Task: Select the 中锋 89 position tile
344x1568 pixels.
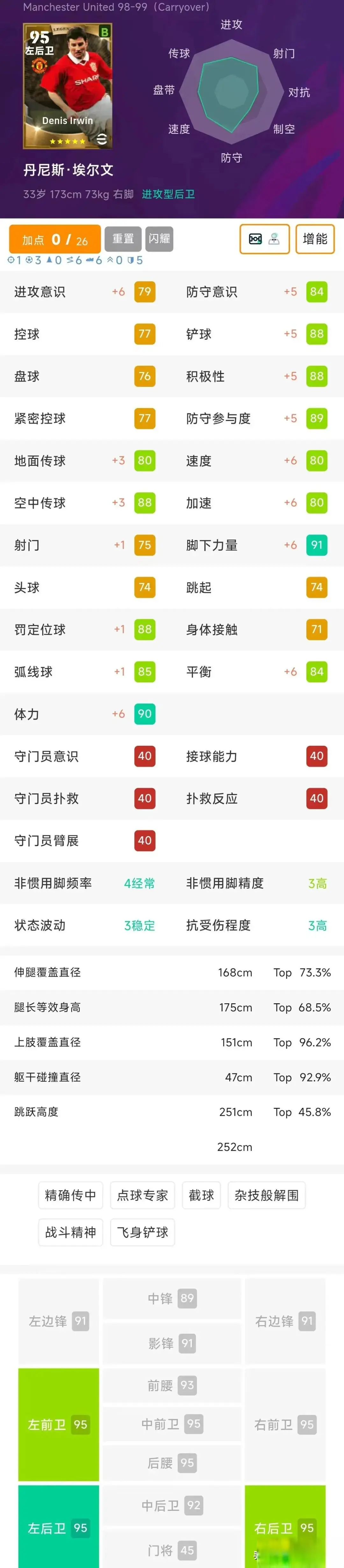Action: tap(172, 1298)
